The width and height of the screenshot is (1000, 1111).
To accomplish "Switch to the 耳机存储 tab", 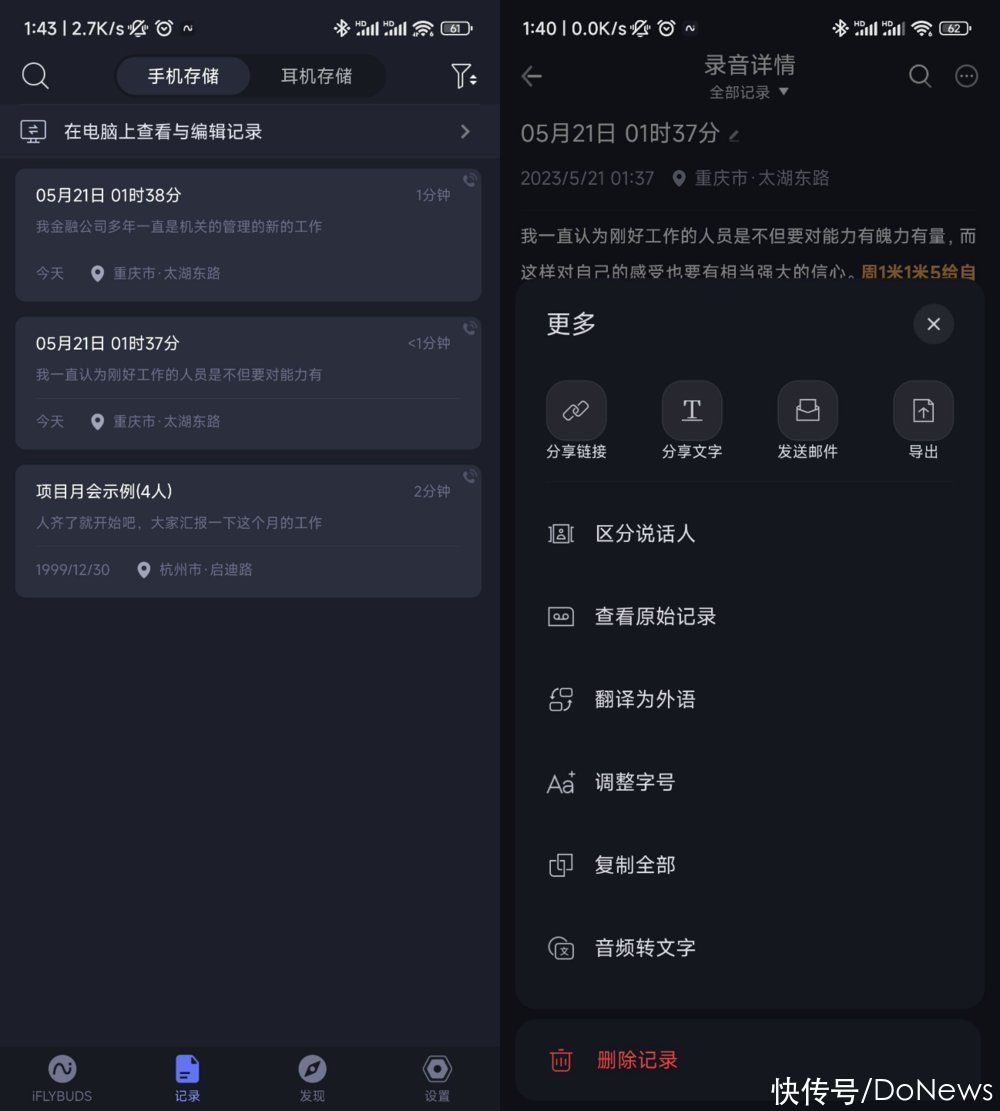I will [316, 76].
